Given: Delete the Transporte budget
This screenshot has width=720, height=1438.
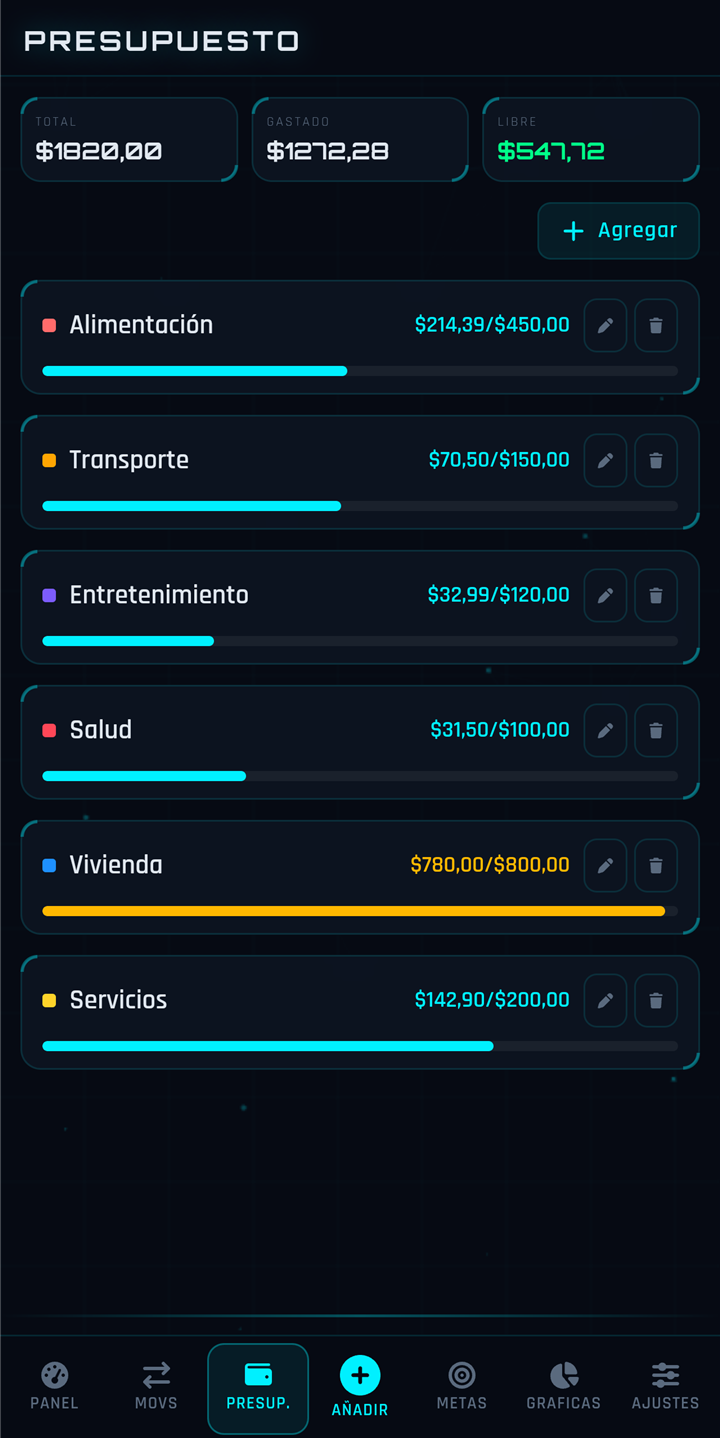Looking at the screenshot, I should tap(656, 461).
